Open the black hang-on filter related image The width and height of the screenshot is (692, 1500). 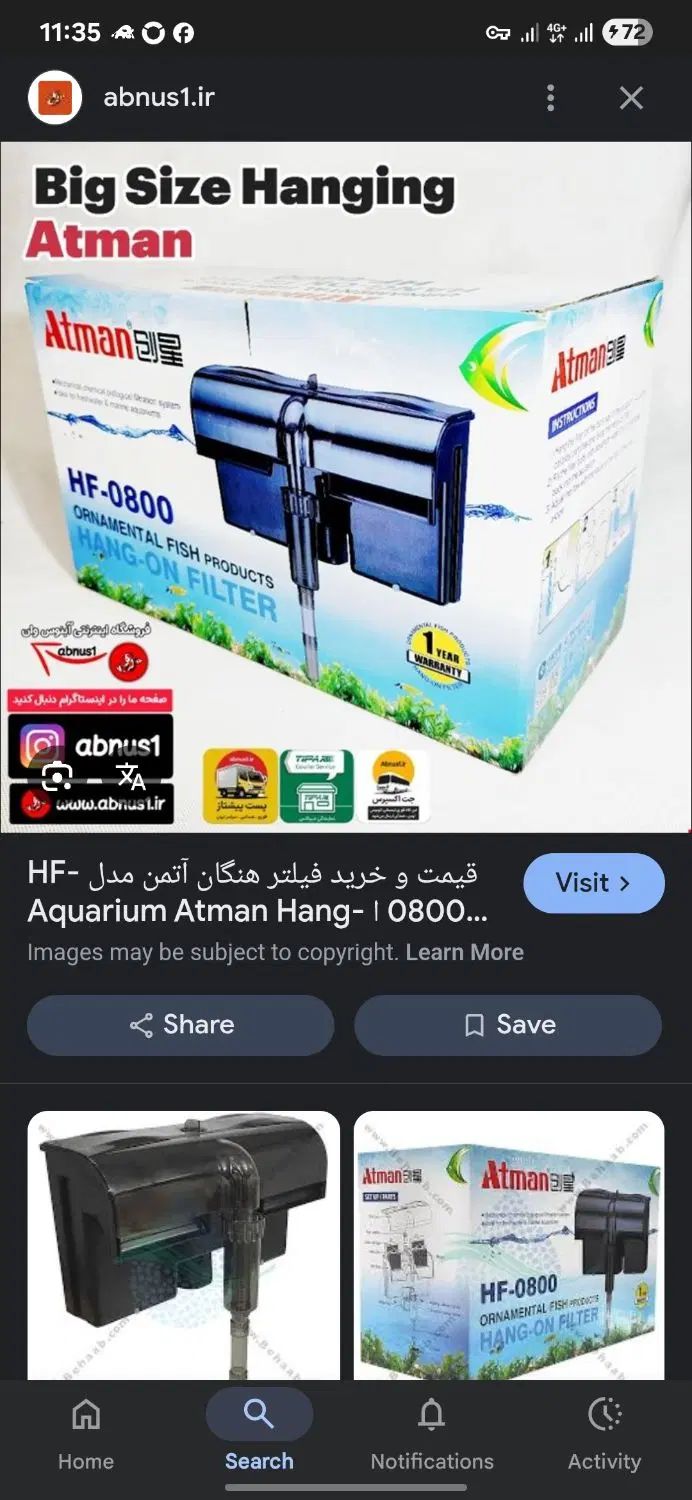click(x=183, y=1245)
